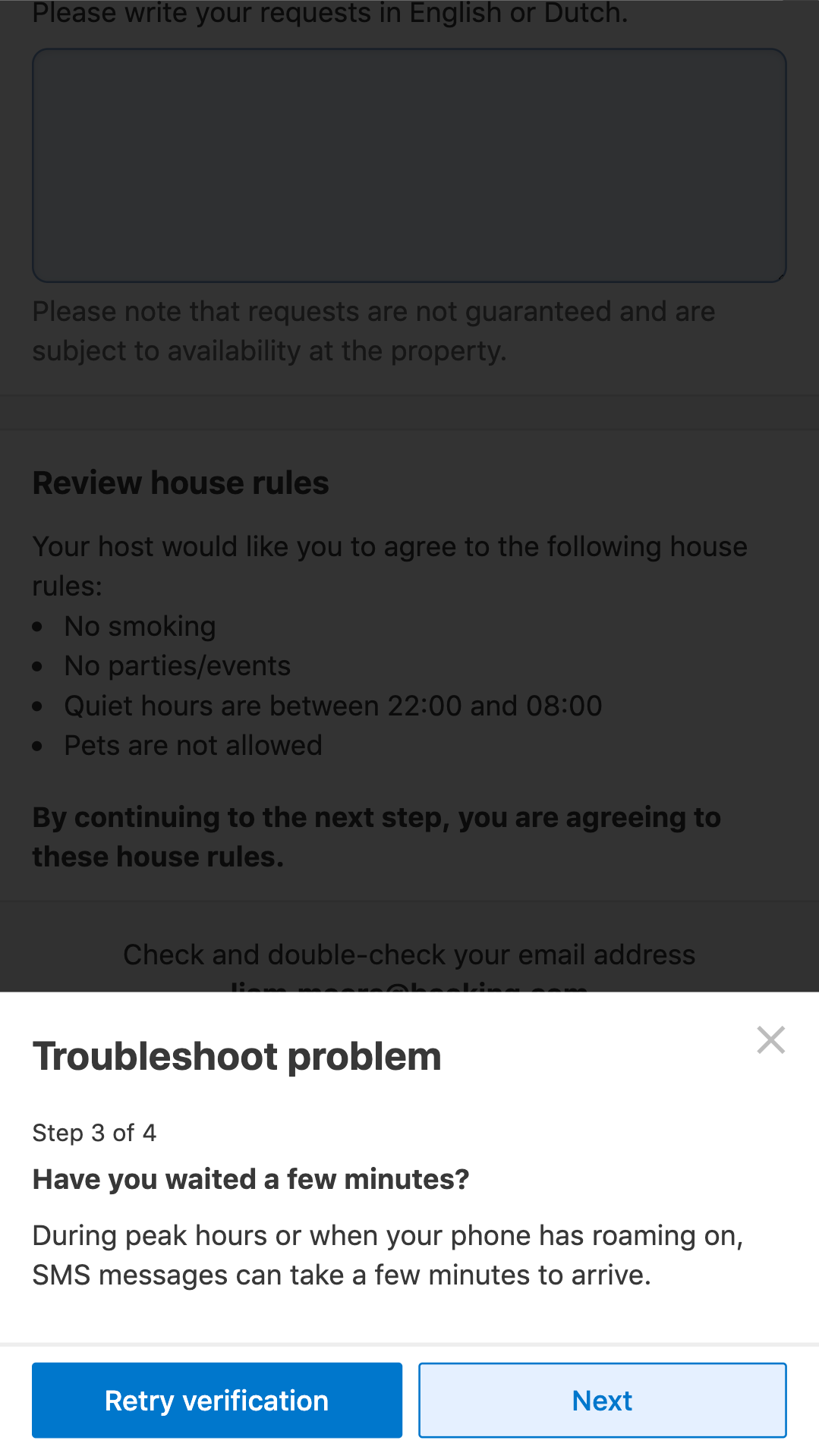
Task: Tap the No parties/events list item
Action: 177,665
